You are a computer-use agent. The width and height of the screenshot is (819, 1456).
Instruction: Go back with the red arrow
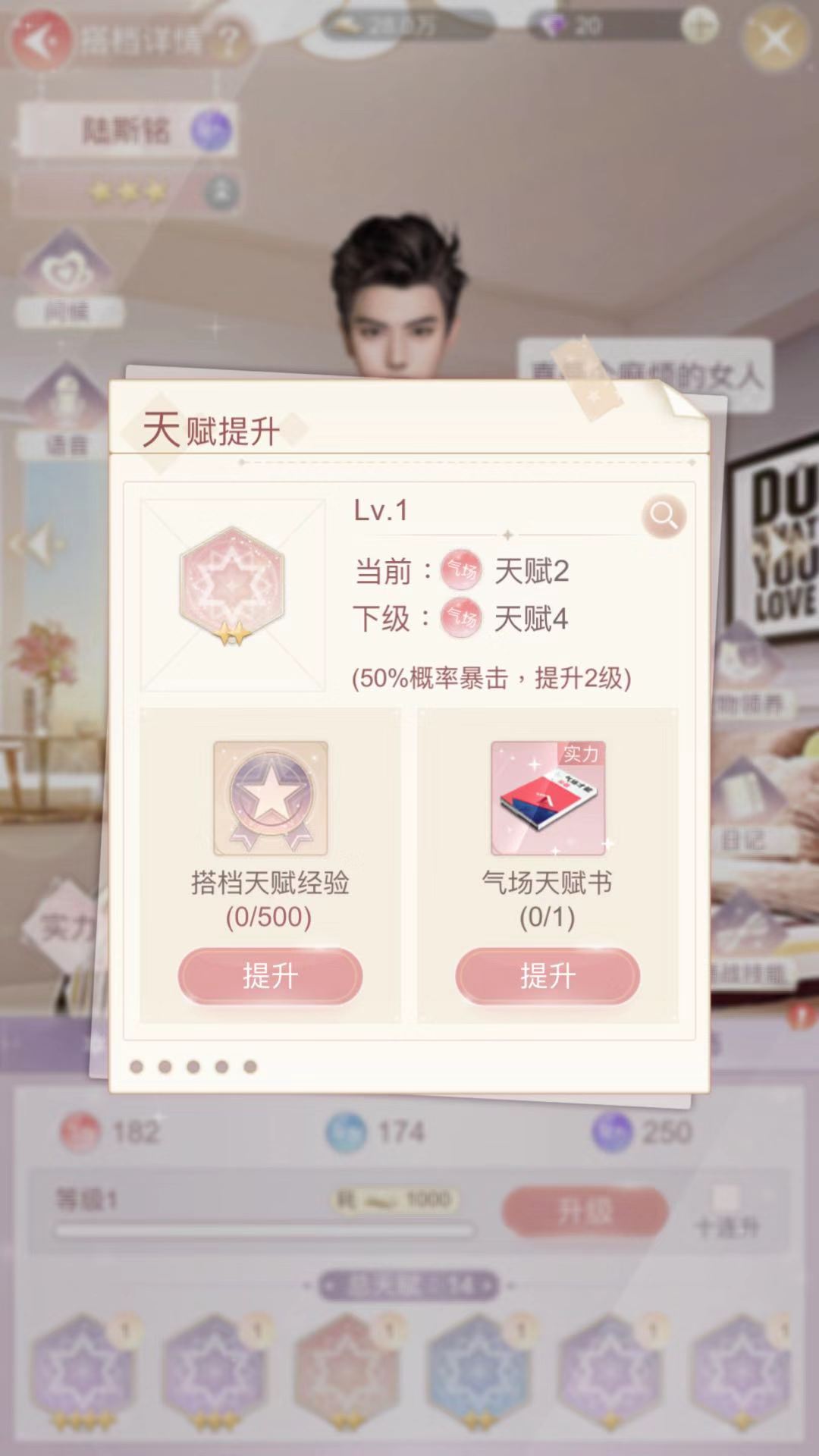click(39, 40)
